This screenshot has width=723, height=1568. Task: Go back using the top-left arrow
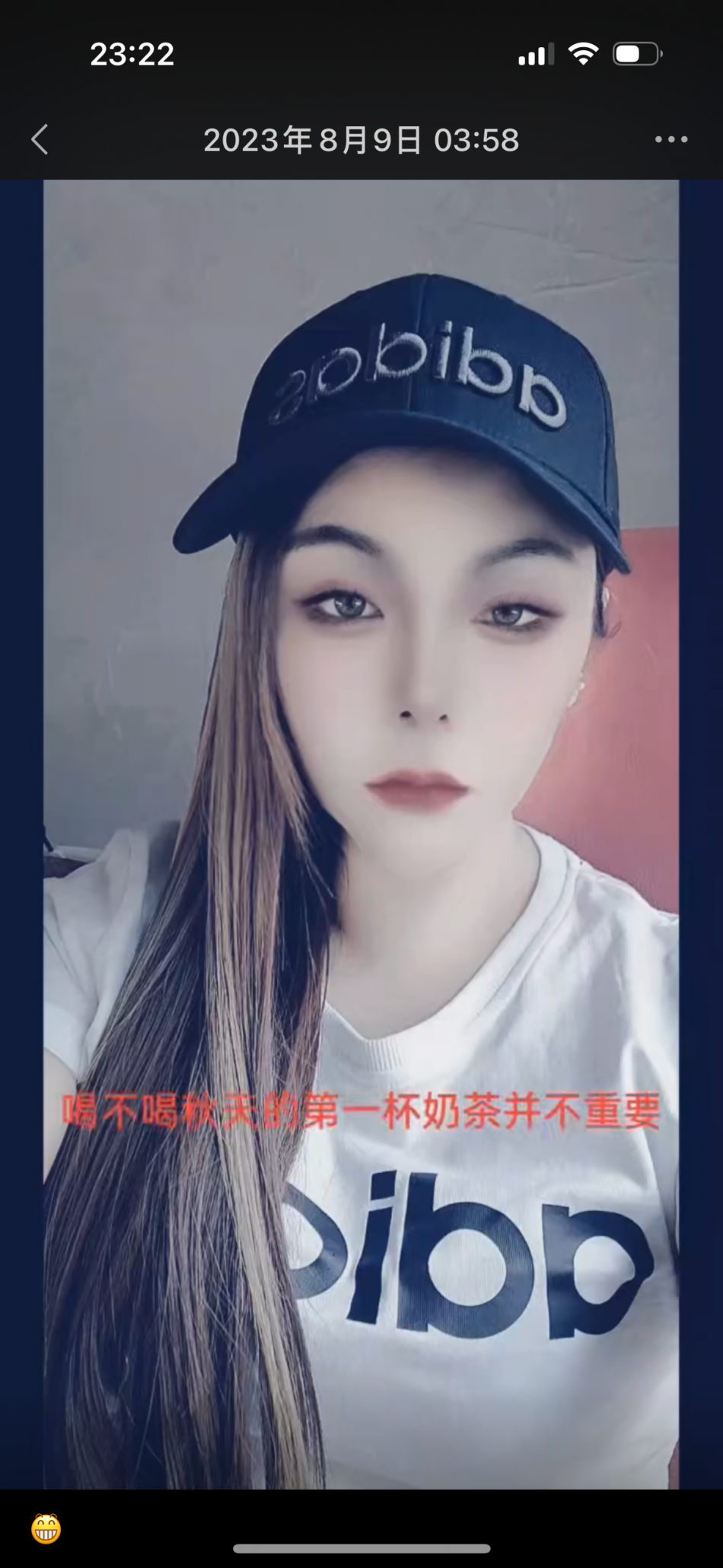(x=40, y=140)
